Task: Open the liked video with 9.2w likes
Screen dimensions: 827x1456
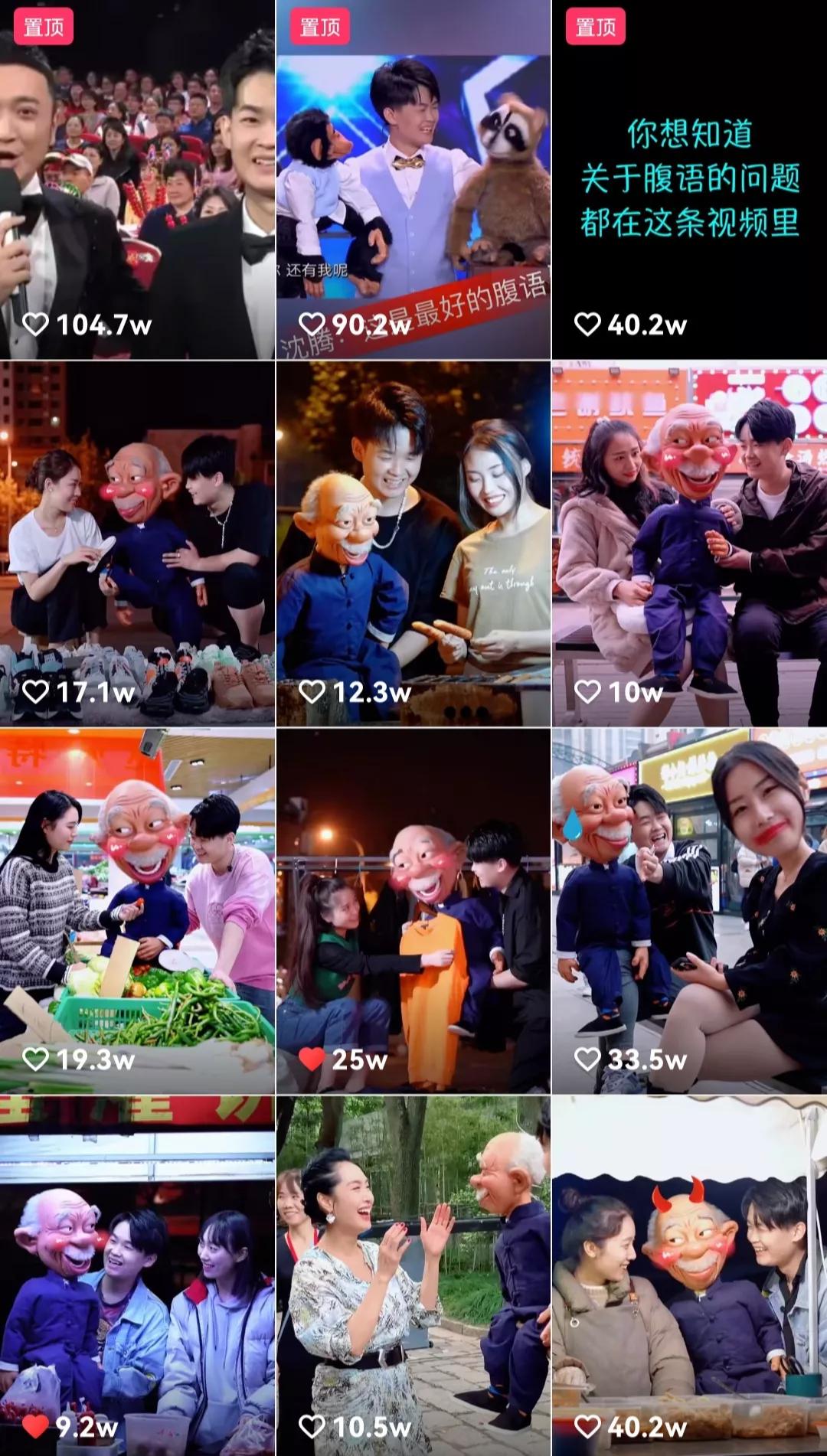Action: 137,1275
